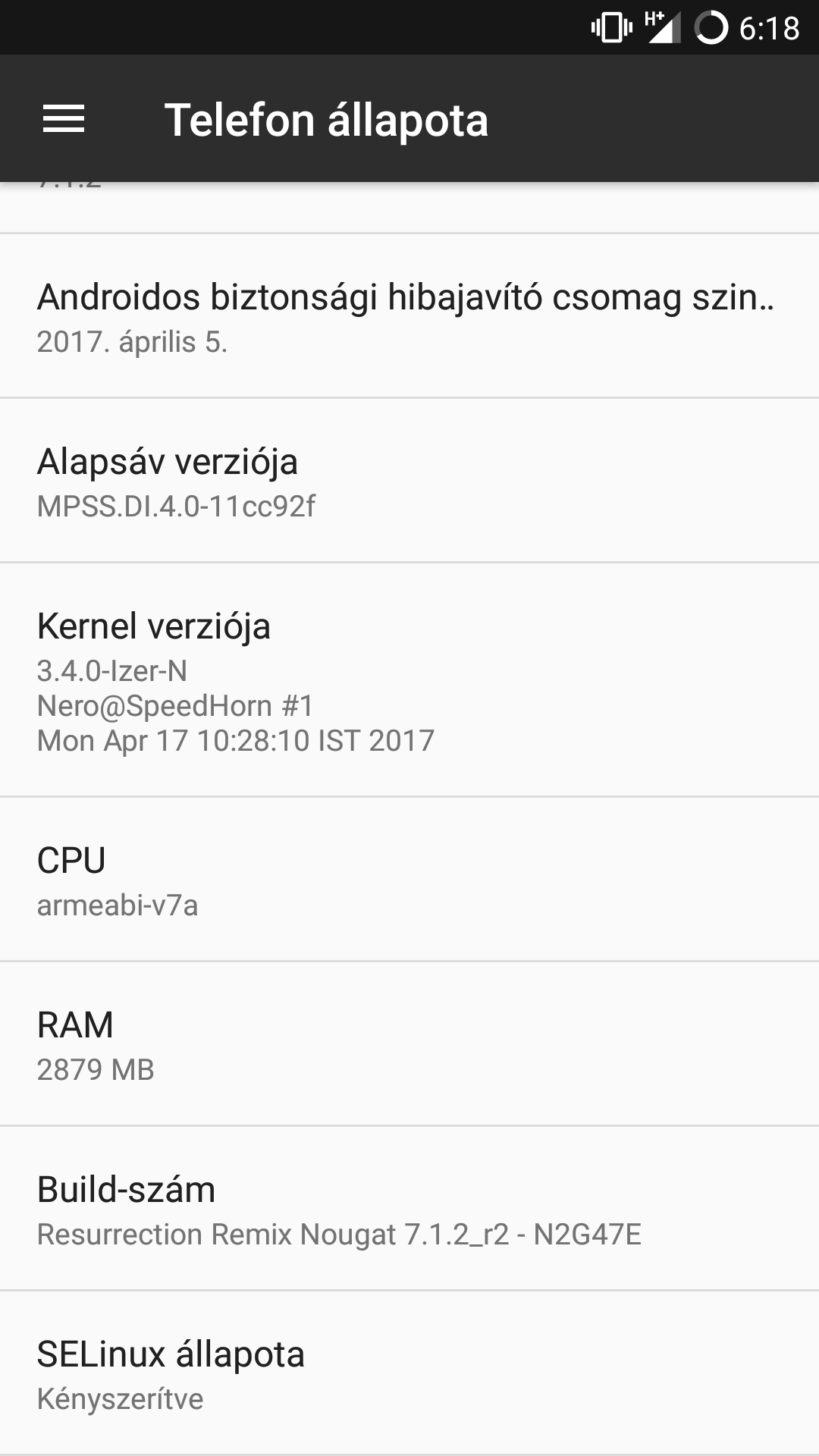Tap the Kernel verziója row
This screenshot has height=1456, width=819.
tap(409, 679)
